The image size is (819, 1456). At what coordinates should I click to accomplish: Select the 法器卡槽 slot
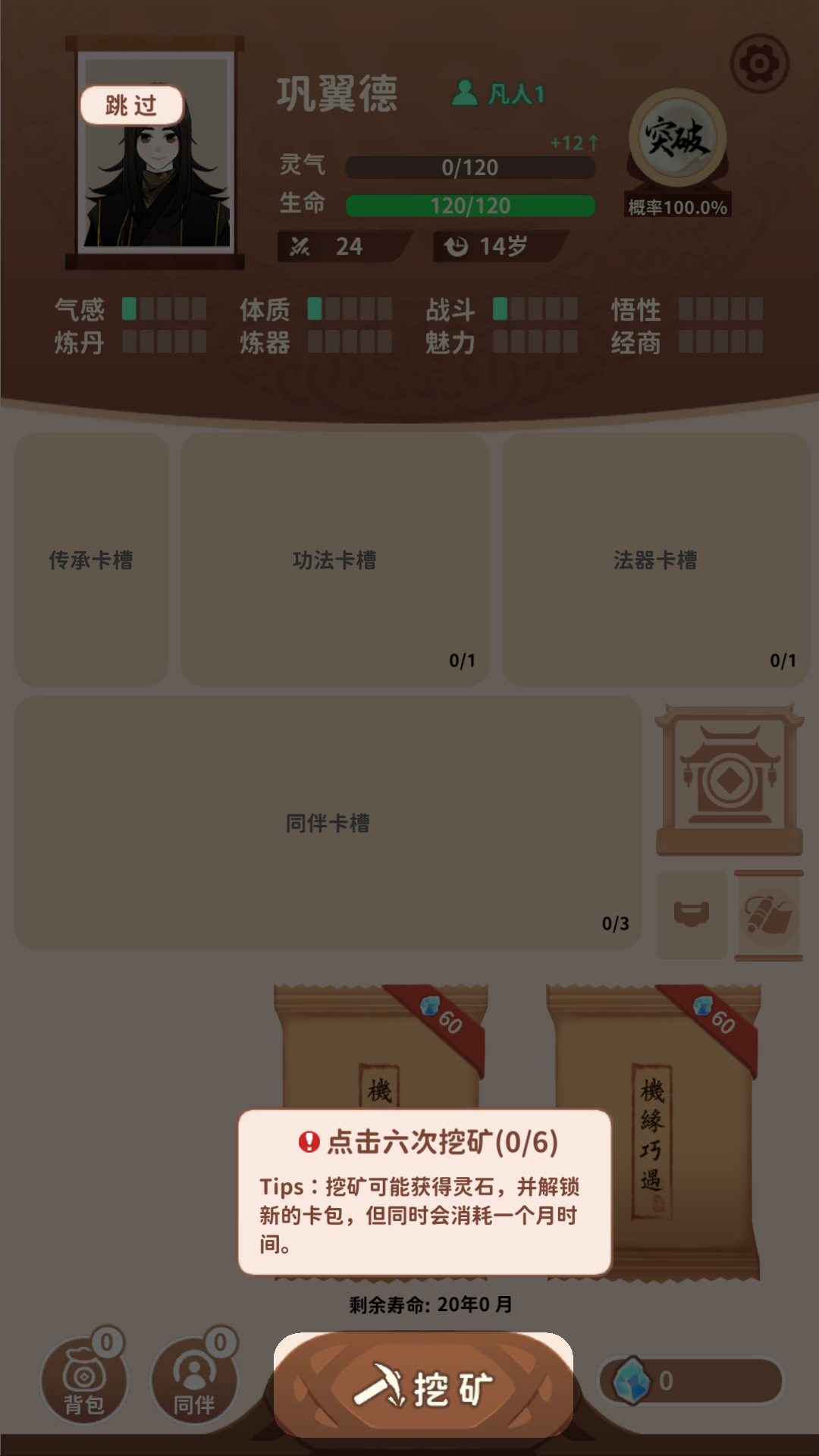(x=655, y=560)
